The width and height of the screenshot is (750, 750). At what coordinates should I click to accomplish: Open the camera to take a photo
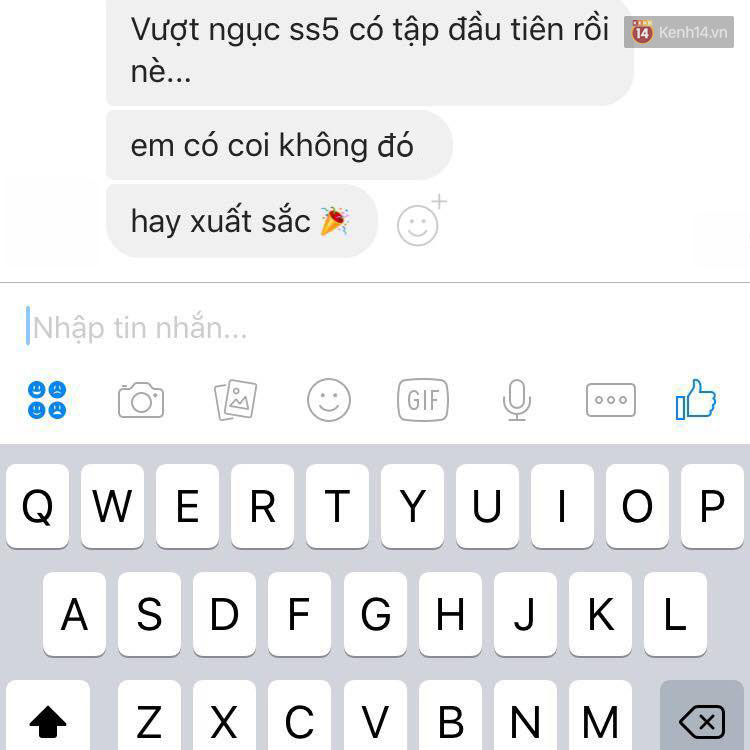click(x=141, y=400)
